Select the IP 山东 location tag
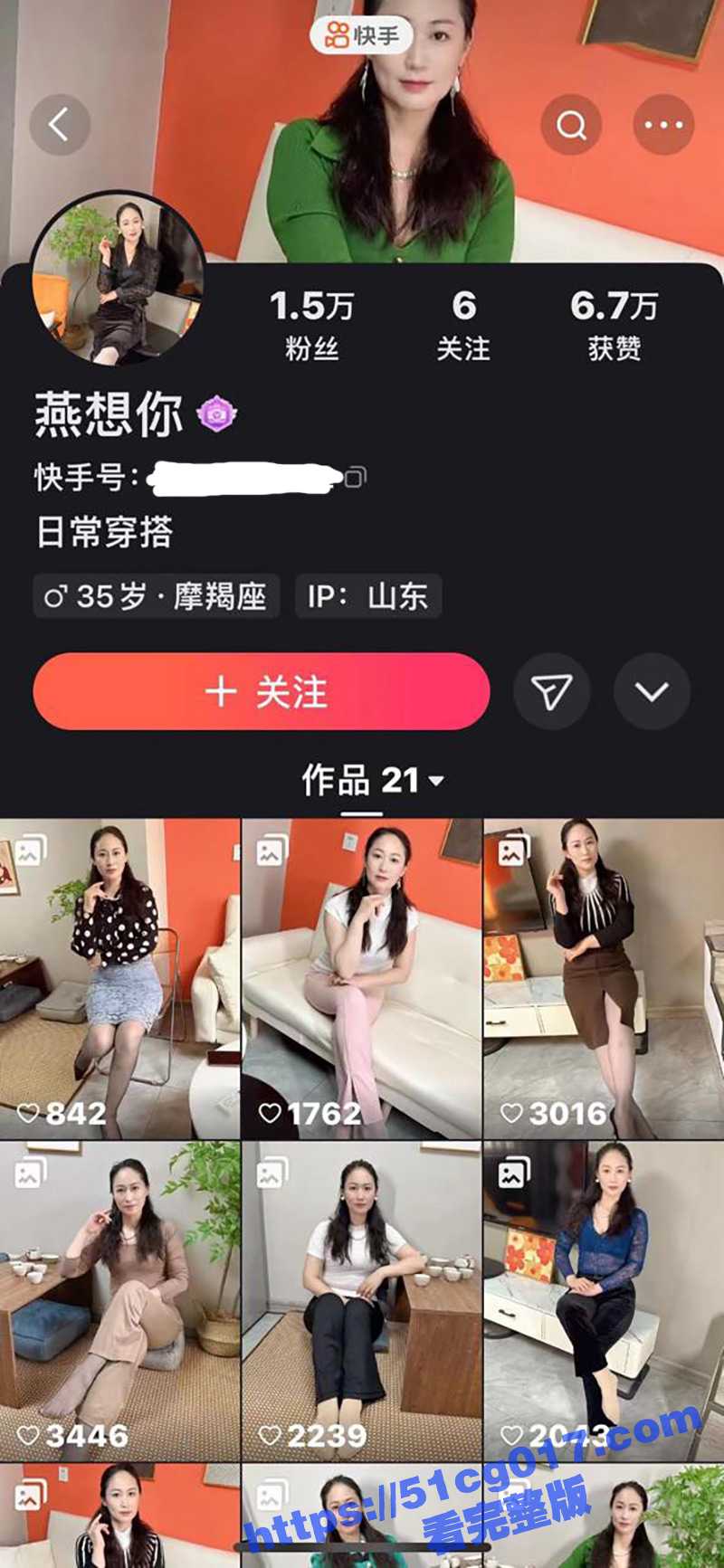Screen dimensions: 724x1568 coord(367,597)
